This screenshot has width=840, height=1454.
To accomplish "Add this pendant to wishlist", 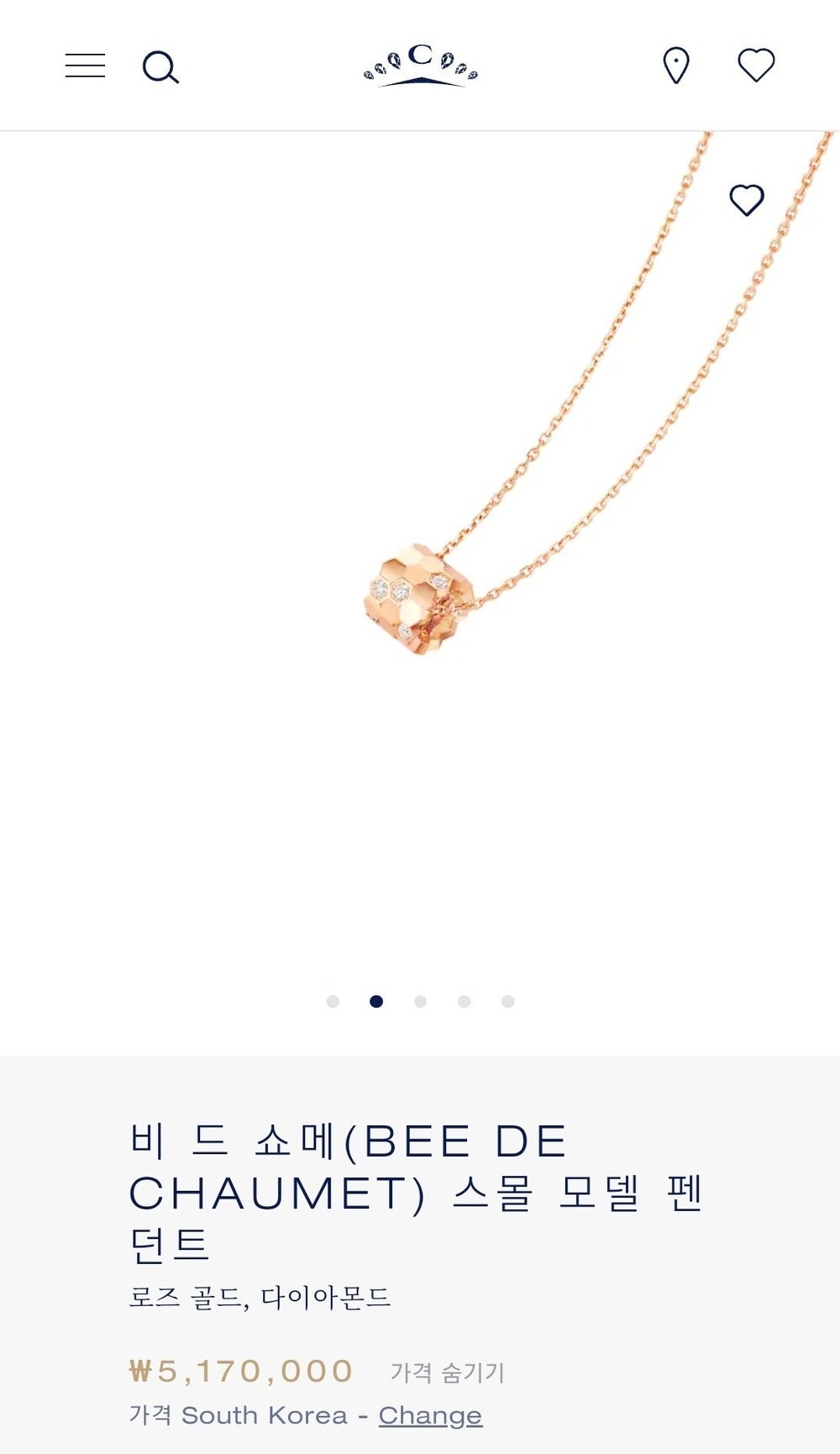I will [746, 200].
